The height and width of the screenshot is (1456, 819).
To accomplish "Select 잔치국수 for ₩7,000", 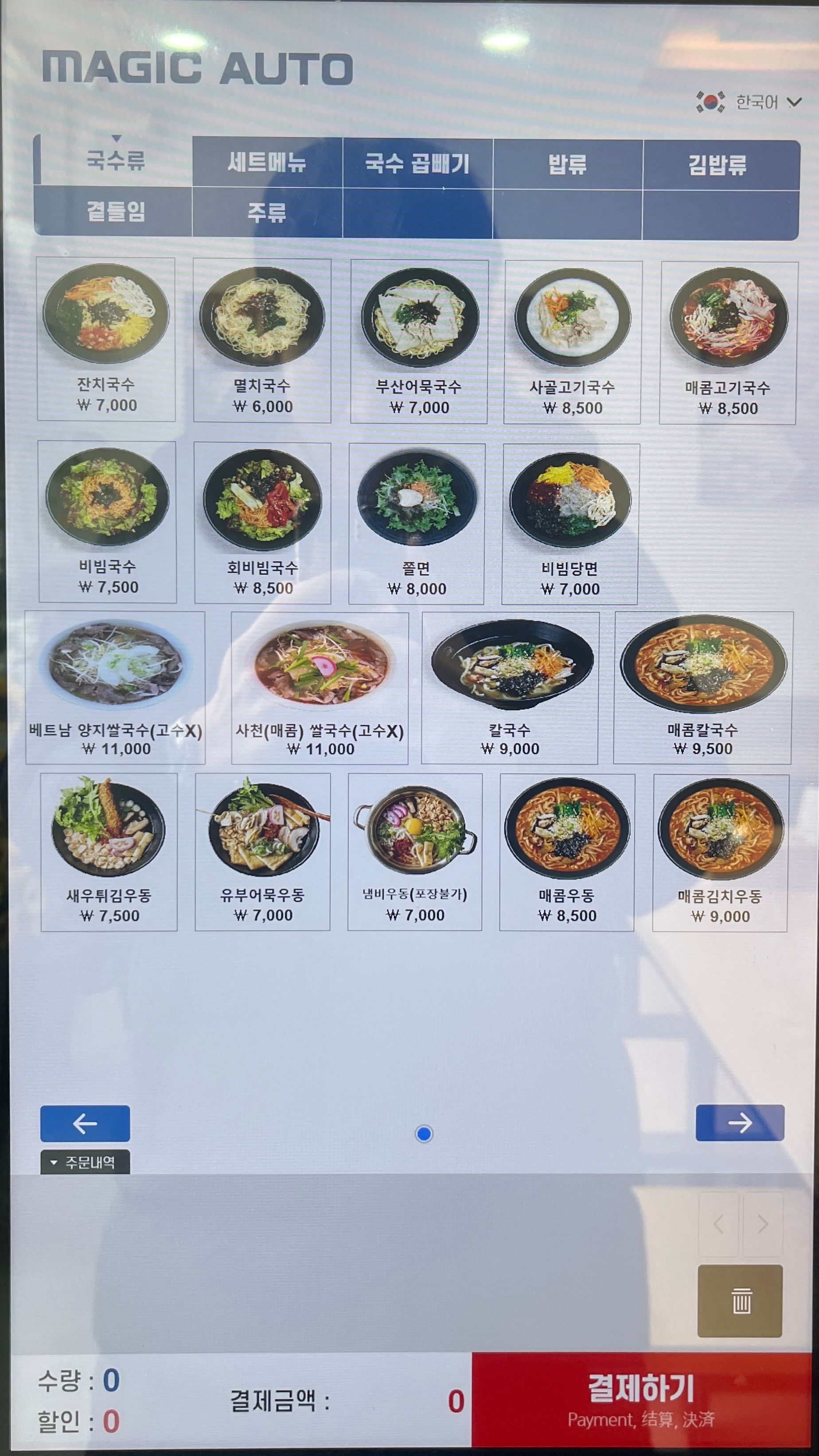I will coord(106,339).
